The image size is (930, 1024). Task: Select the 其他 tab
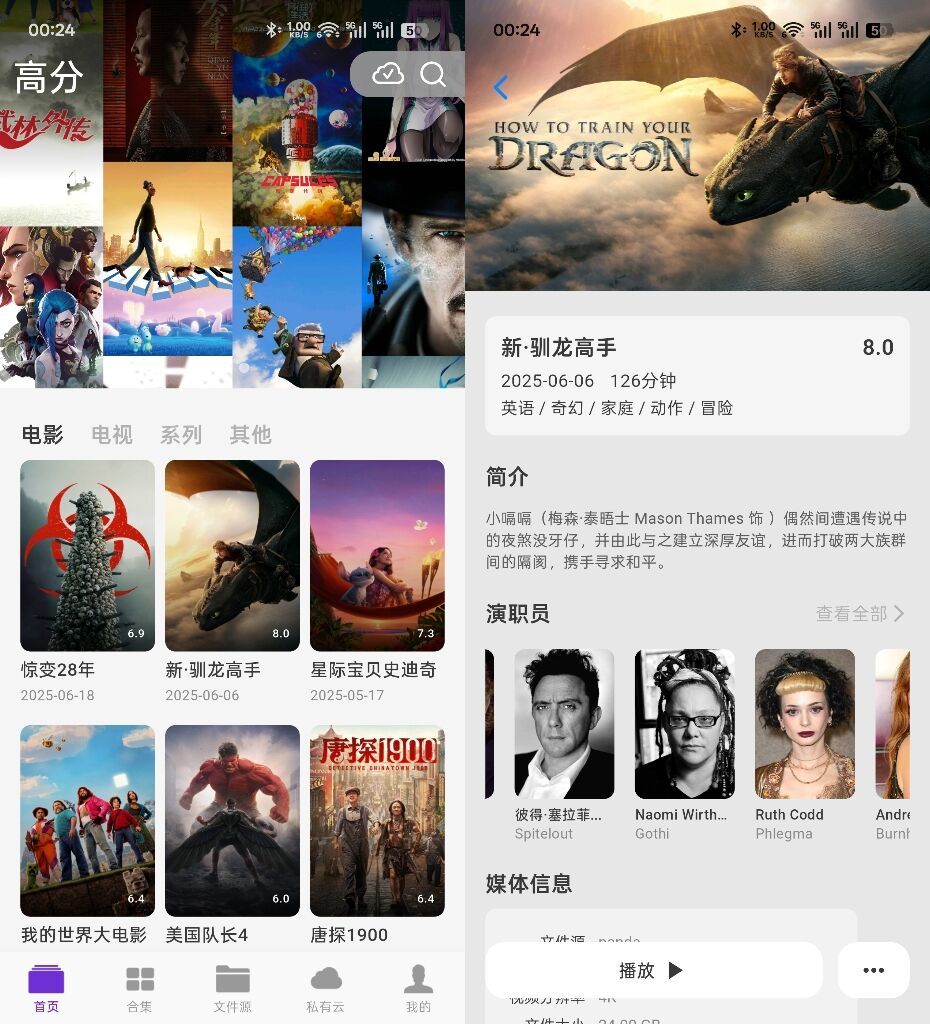tap(250, 435)
